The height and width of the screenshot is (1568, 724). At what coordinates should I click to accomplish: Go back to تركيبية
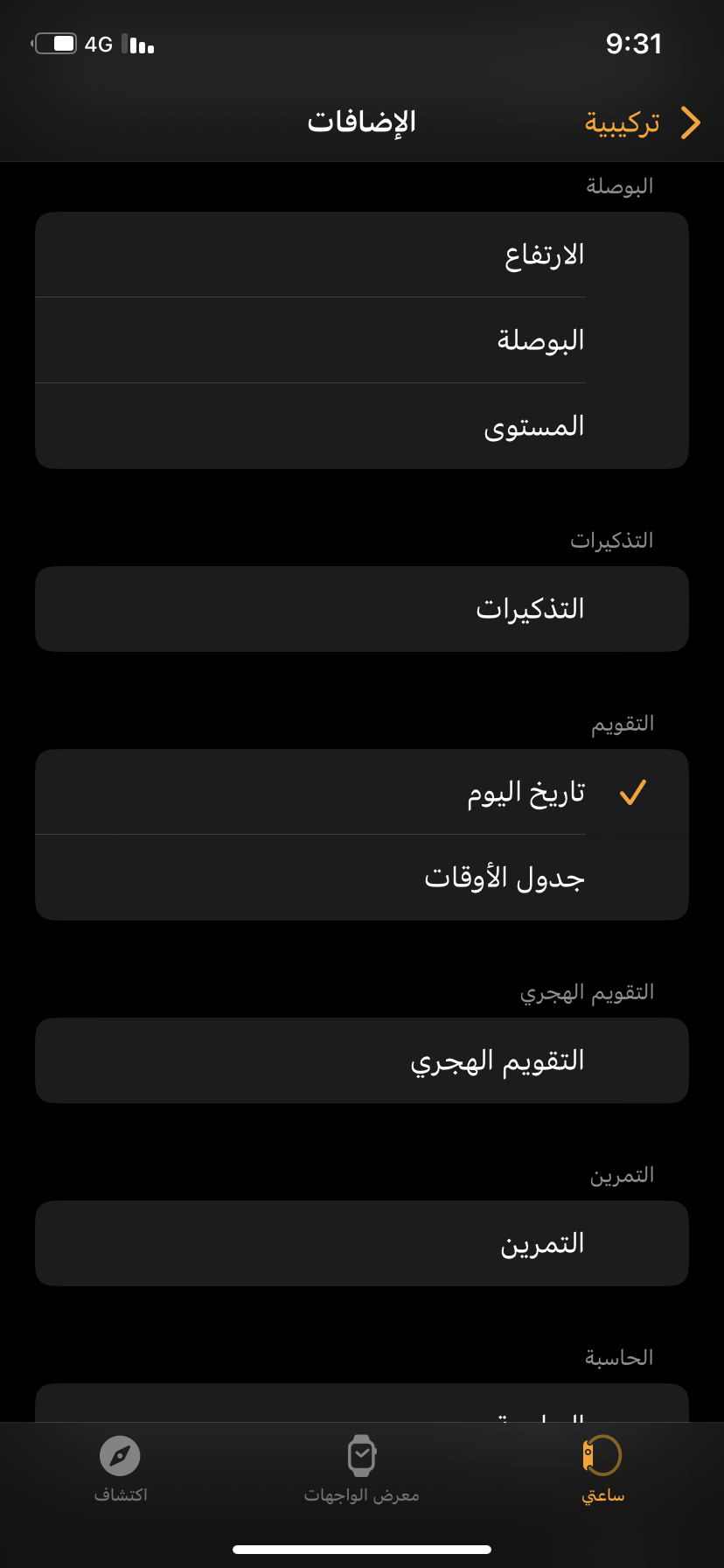(643, 123)
